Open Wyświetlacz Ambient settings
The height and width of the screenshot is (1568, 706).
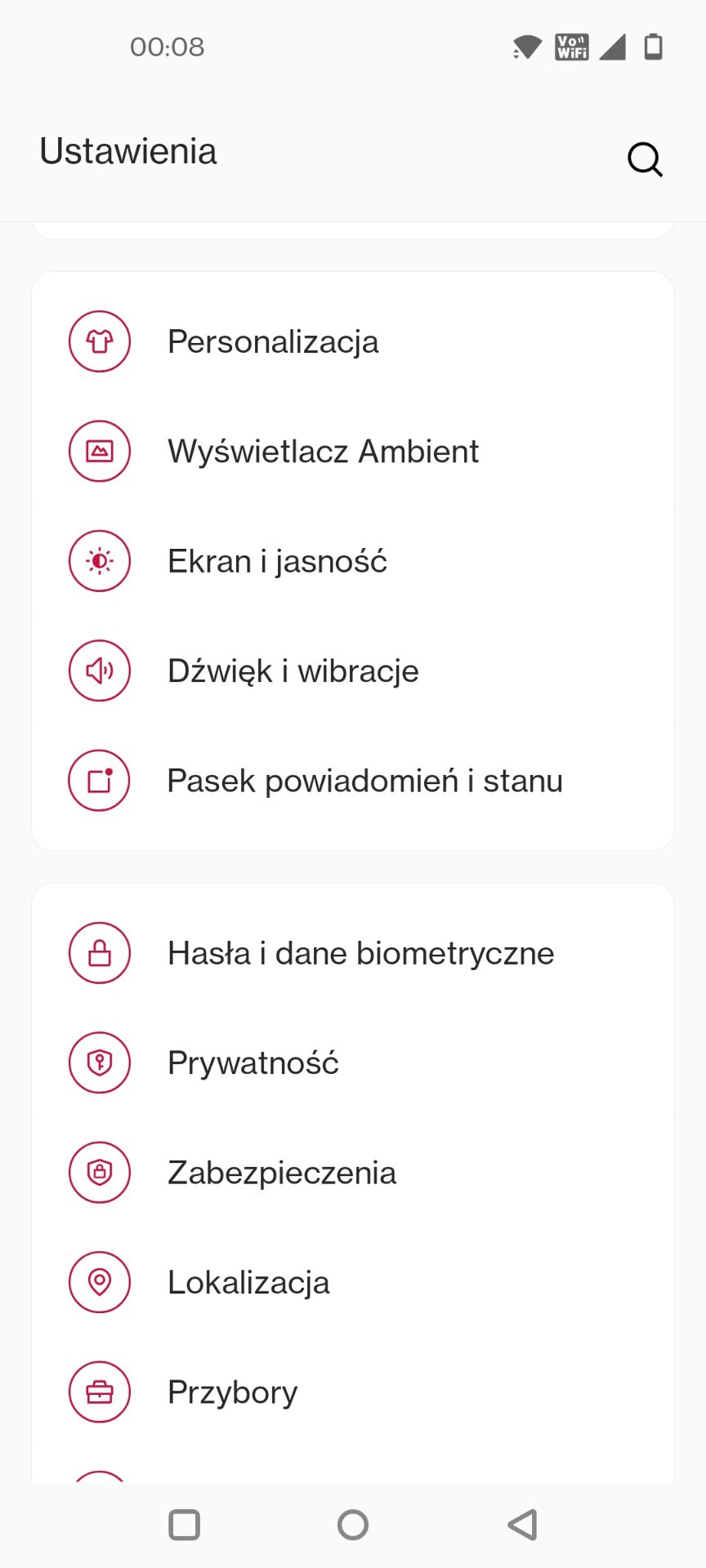323,451
